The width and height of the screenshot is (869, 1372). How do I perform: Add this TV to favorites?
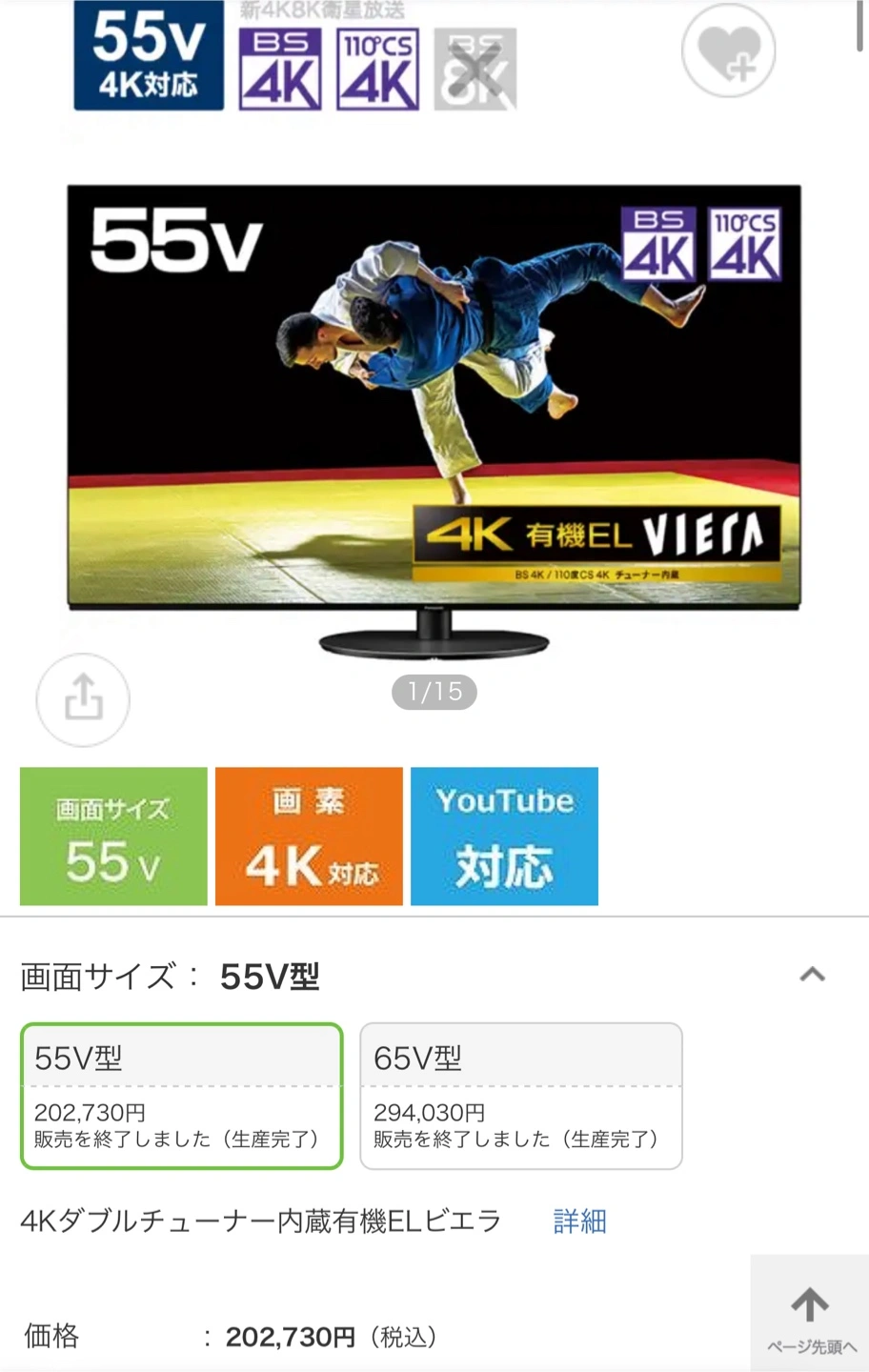point(728,50)
